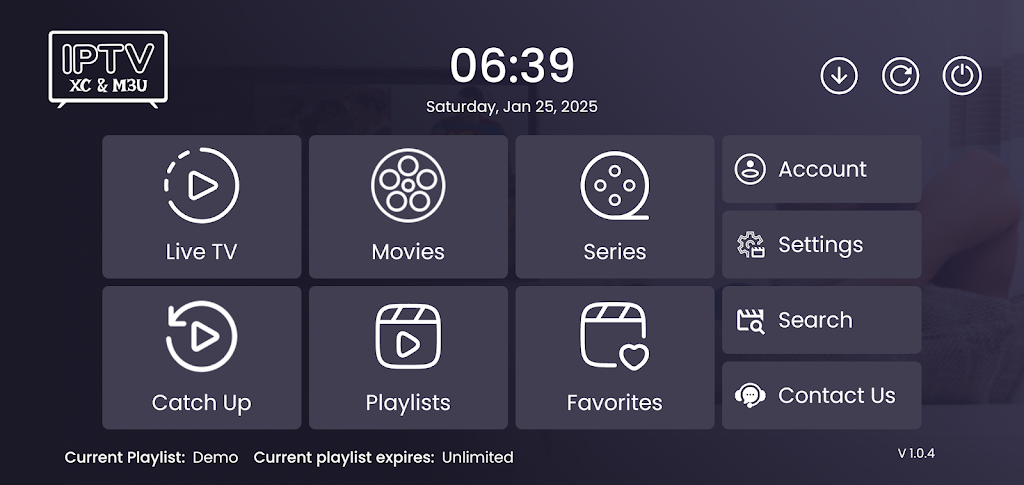View your Favorites

614,358
